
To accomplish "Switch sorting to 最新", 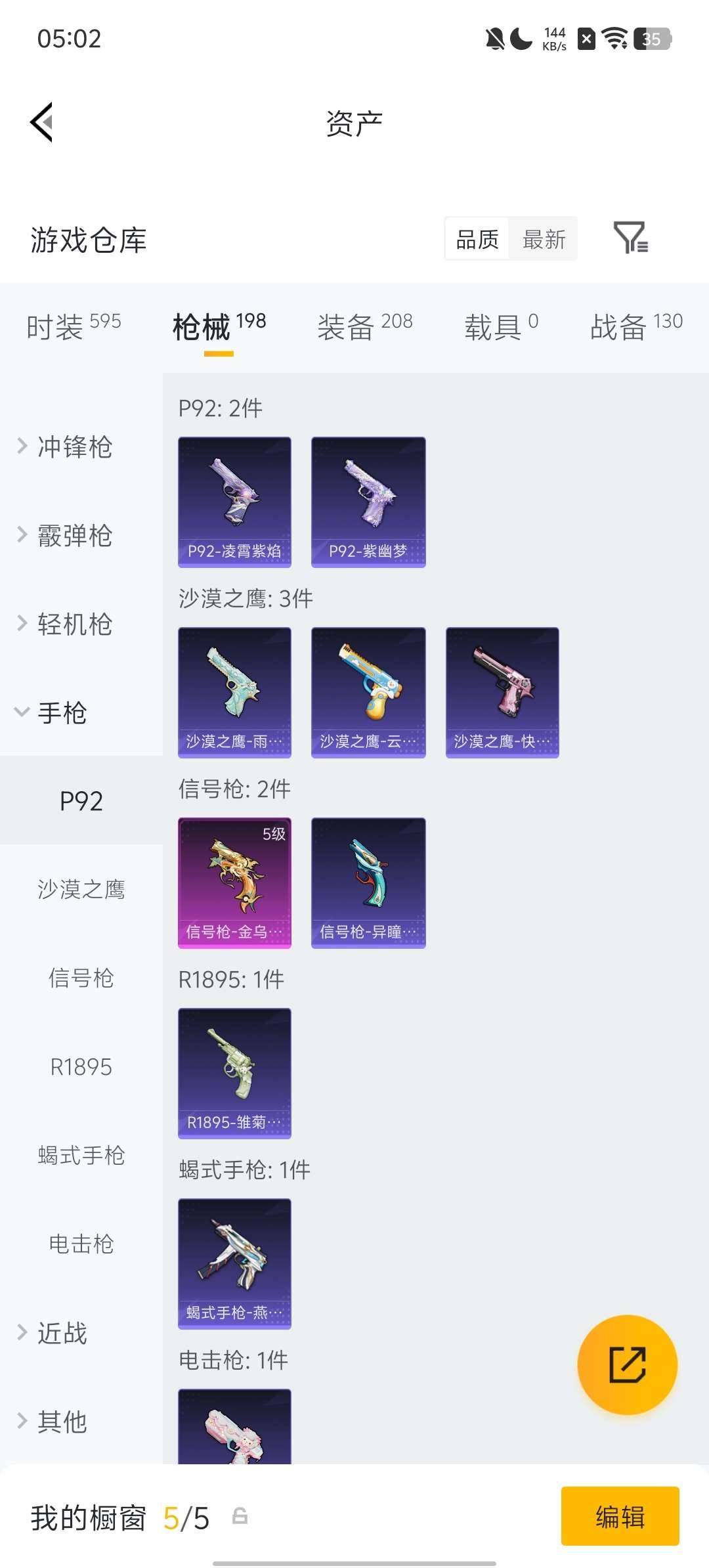I will (544, 239).
